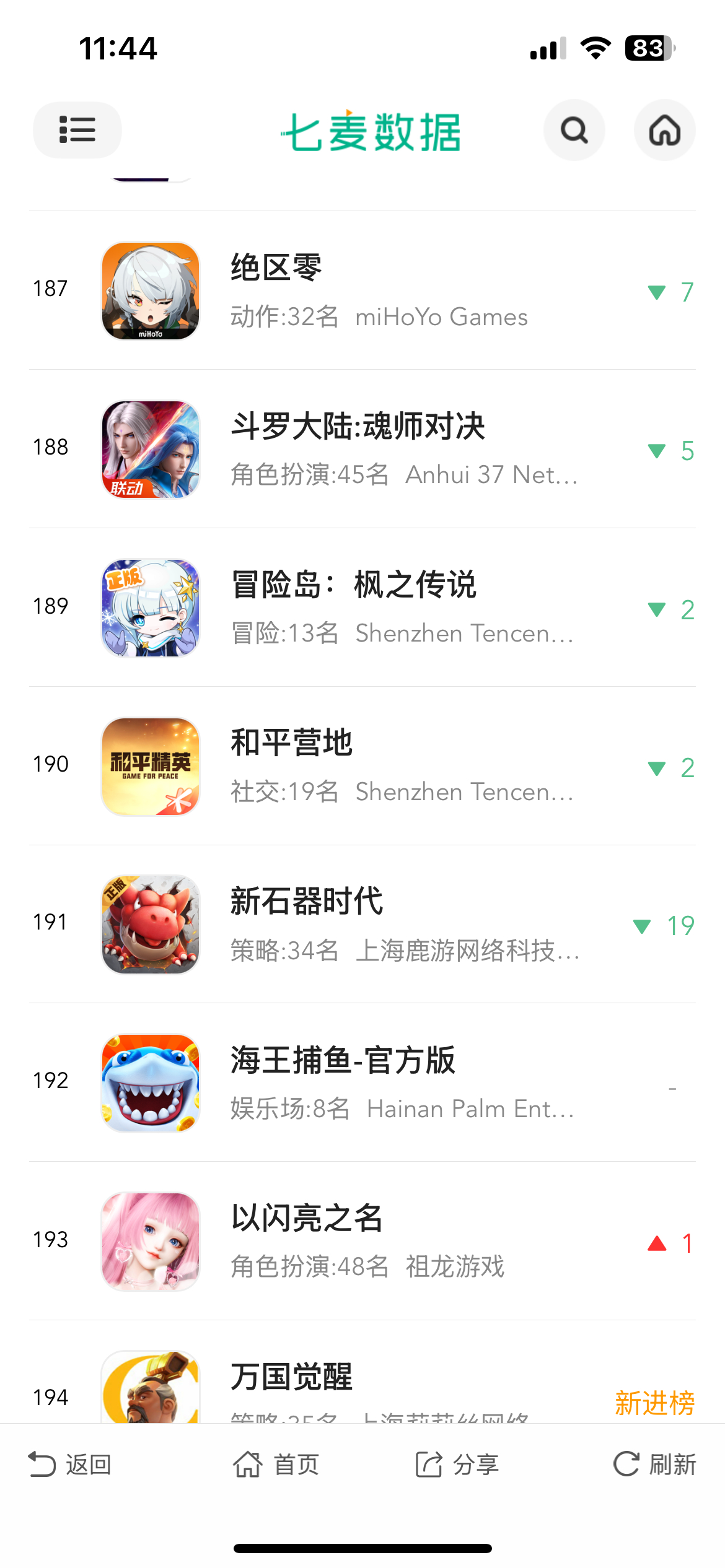The height and width of the screenshot is (1568, 725).
Task: Refresh the page with 刷新
Action: point(654,1465)
